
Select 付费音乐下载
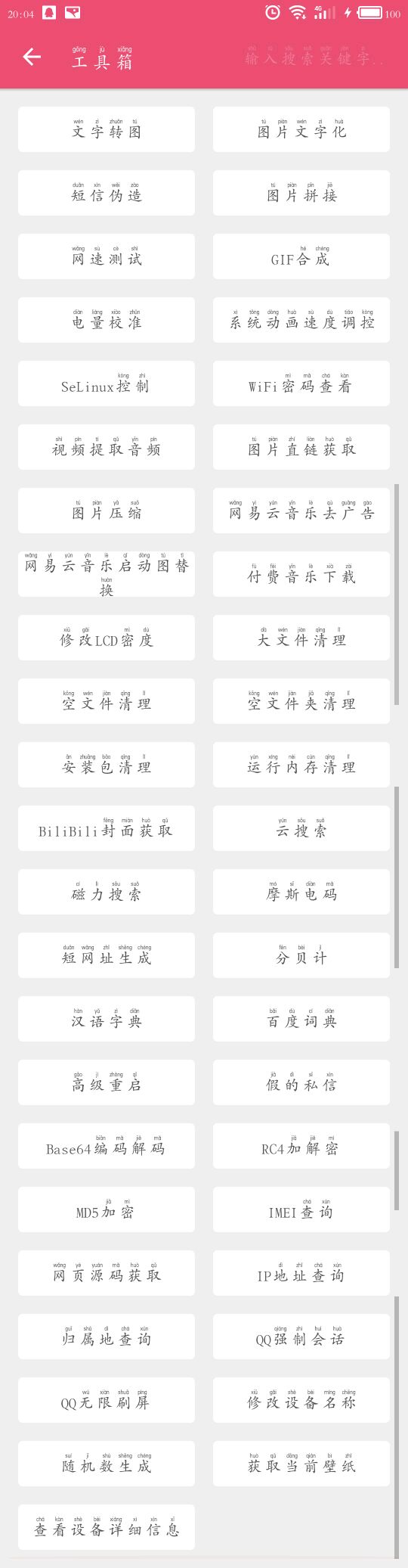301,574
